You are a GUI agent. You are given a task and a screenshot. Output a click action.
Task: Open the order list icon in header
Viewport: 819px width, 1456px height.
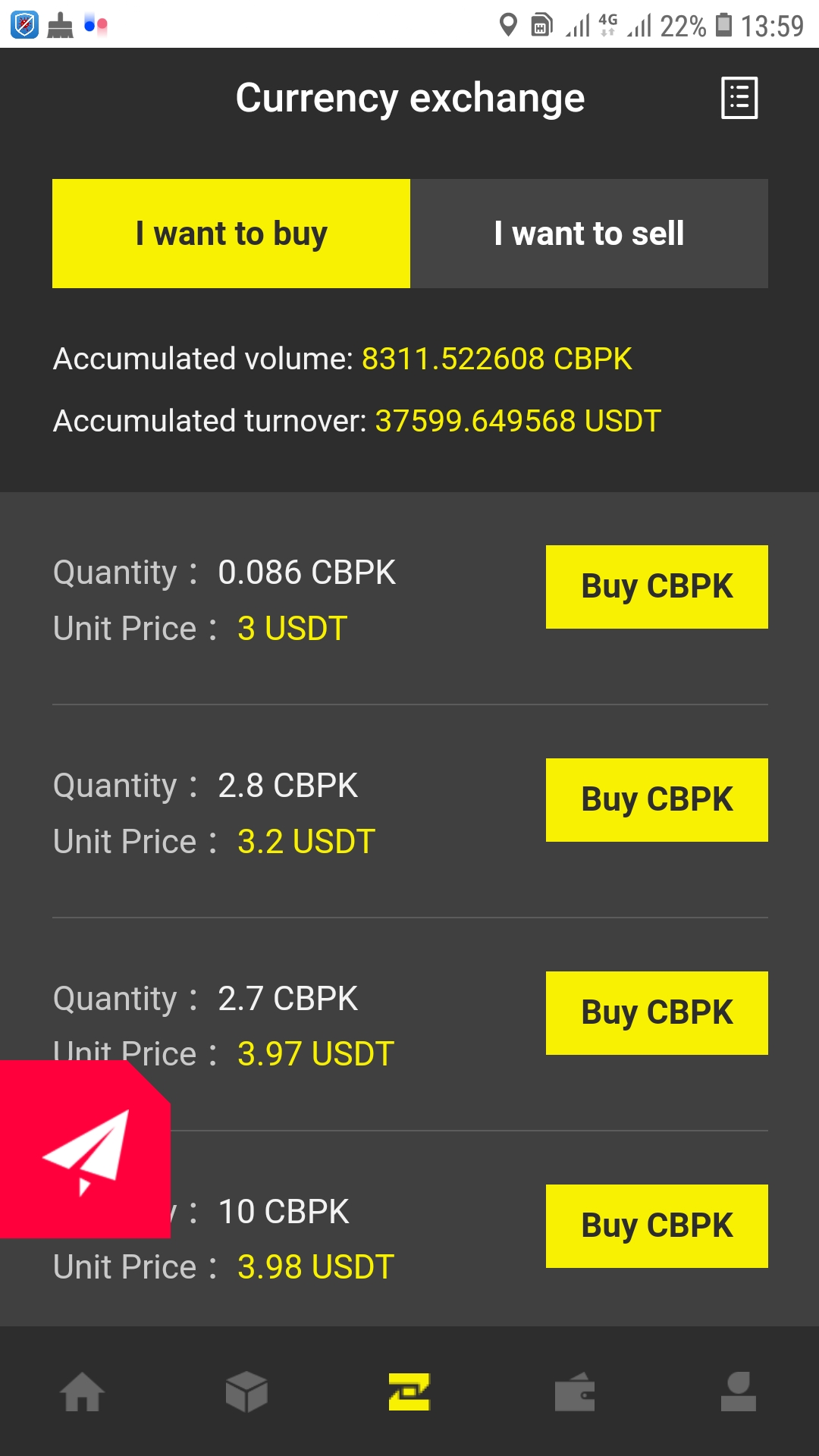tap(739, 98)
